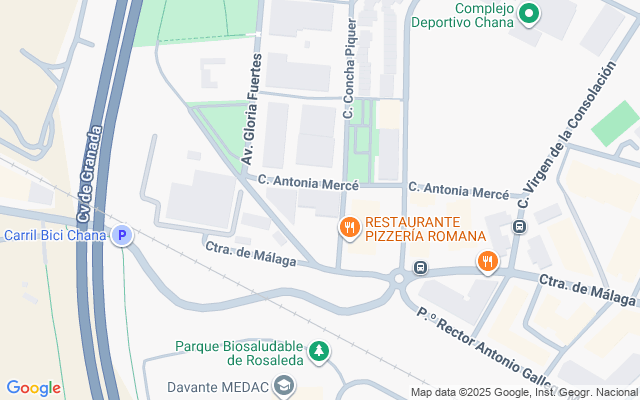Open Parque Biosaludable de Rosaleda pin
Screen dimensions: 640x400
319,351
